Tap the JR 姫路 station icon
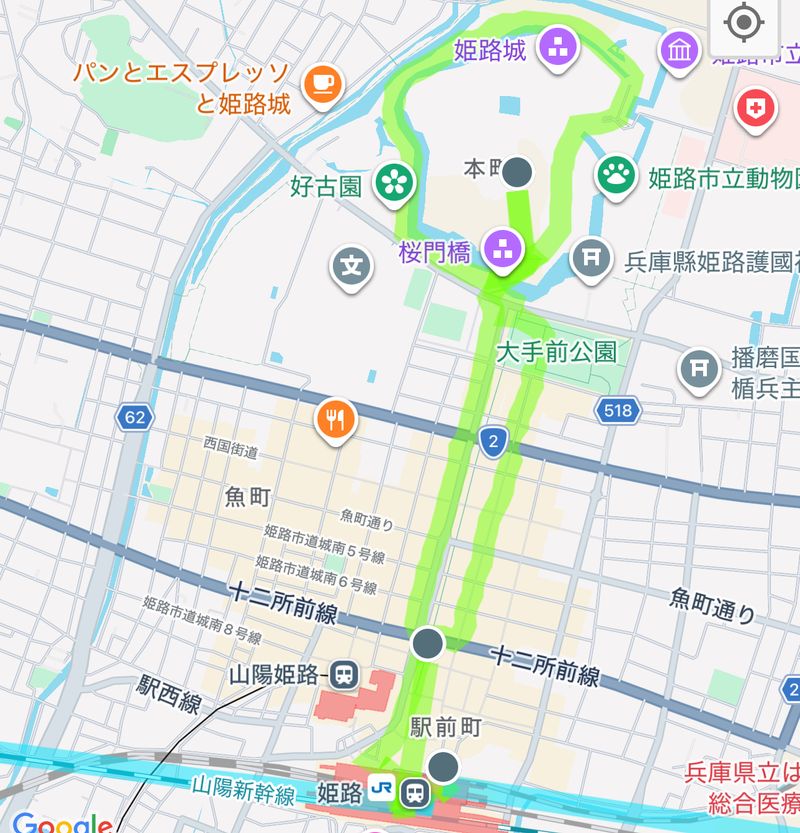 412,793
